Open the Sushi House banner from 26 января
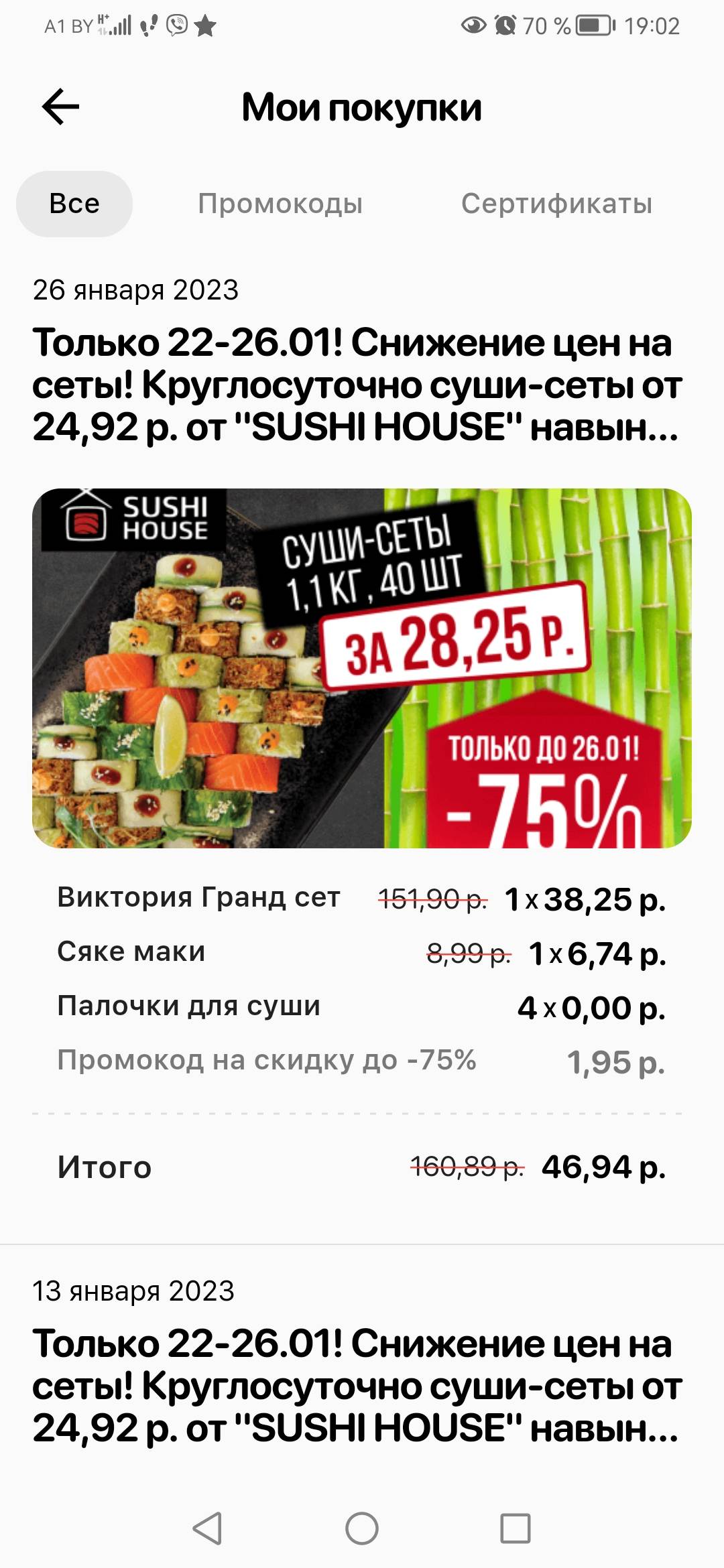 tap(362, 668)
